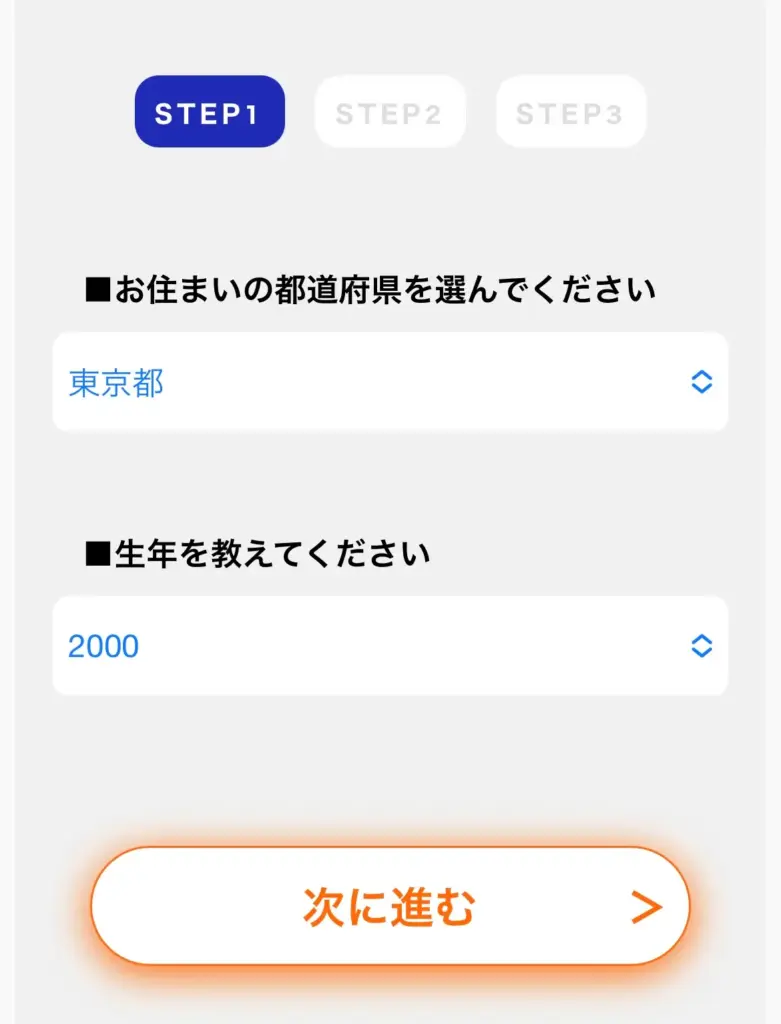Click the white prefecture selection box
This screenshot has width=781, height=1024.
click(390, 382)
